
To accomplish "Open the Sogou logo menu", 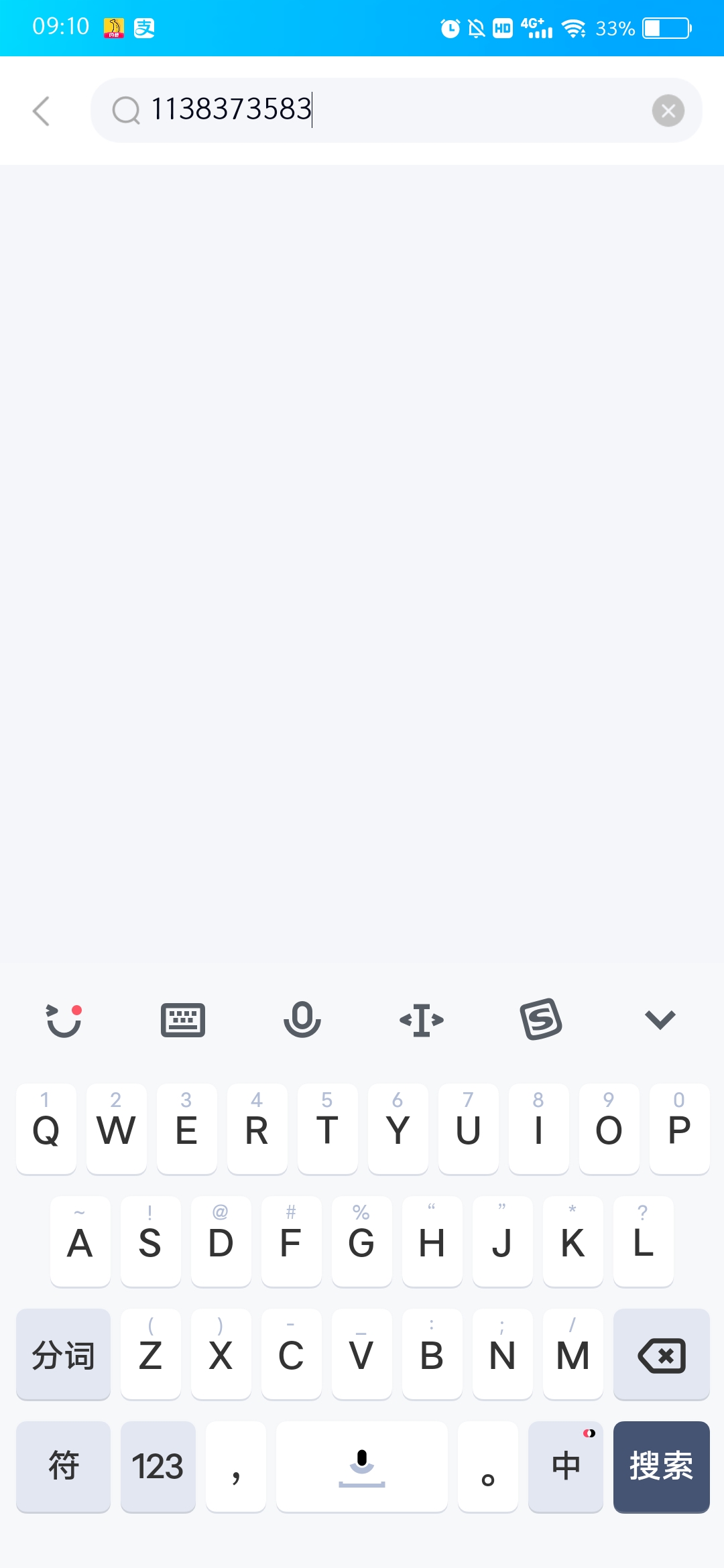I will click(x=541, y=1020).
